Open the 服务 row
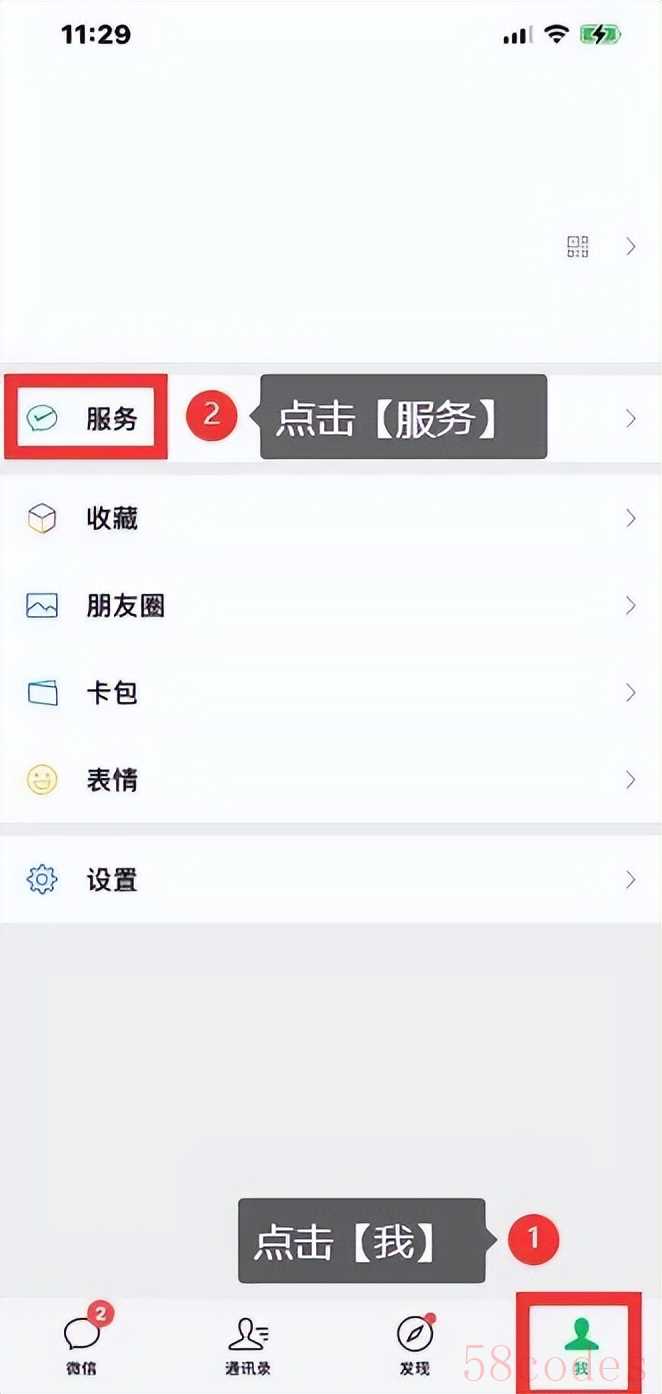This screenshot has width=662, height=1394. point(331,418)
